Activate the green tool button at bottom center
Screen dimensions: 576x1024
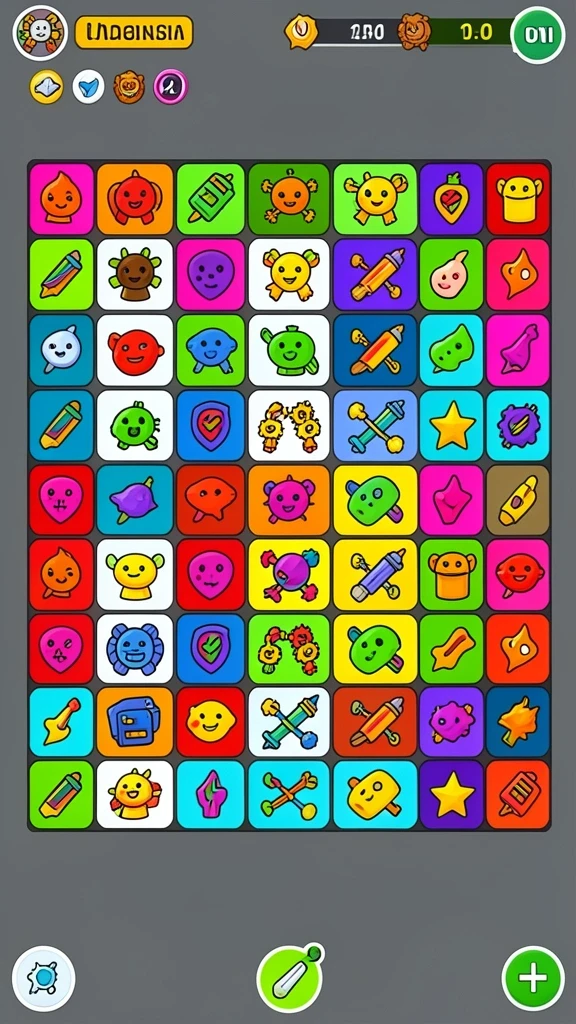point(290,978)
